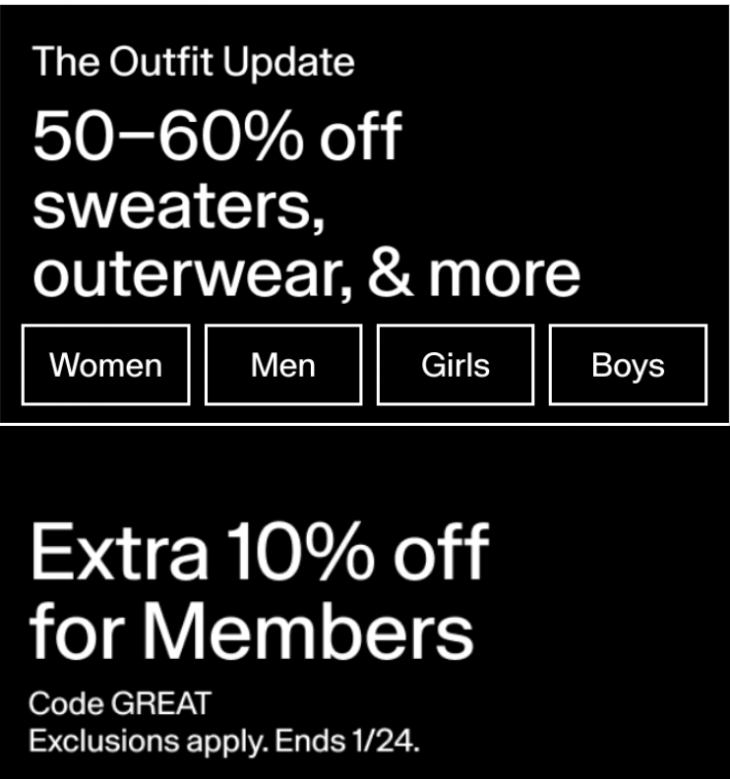This screenshot has height=779, width=730.
Task: Open the Women sale category
Action: (x=105, y=364)
